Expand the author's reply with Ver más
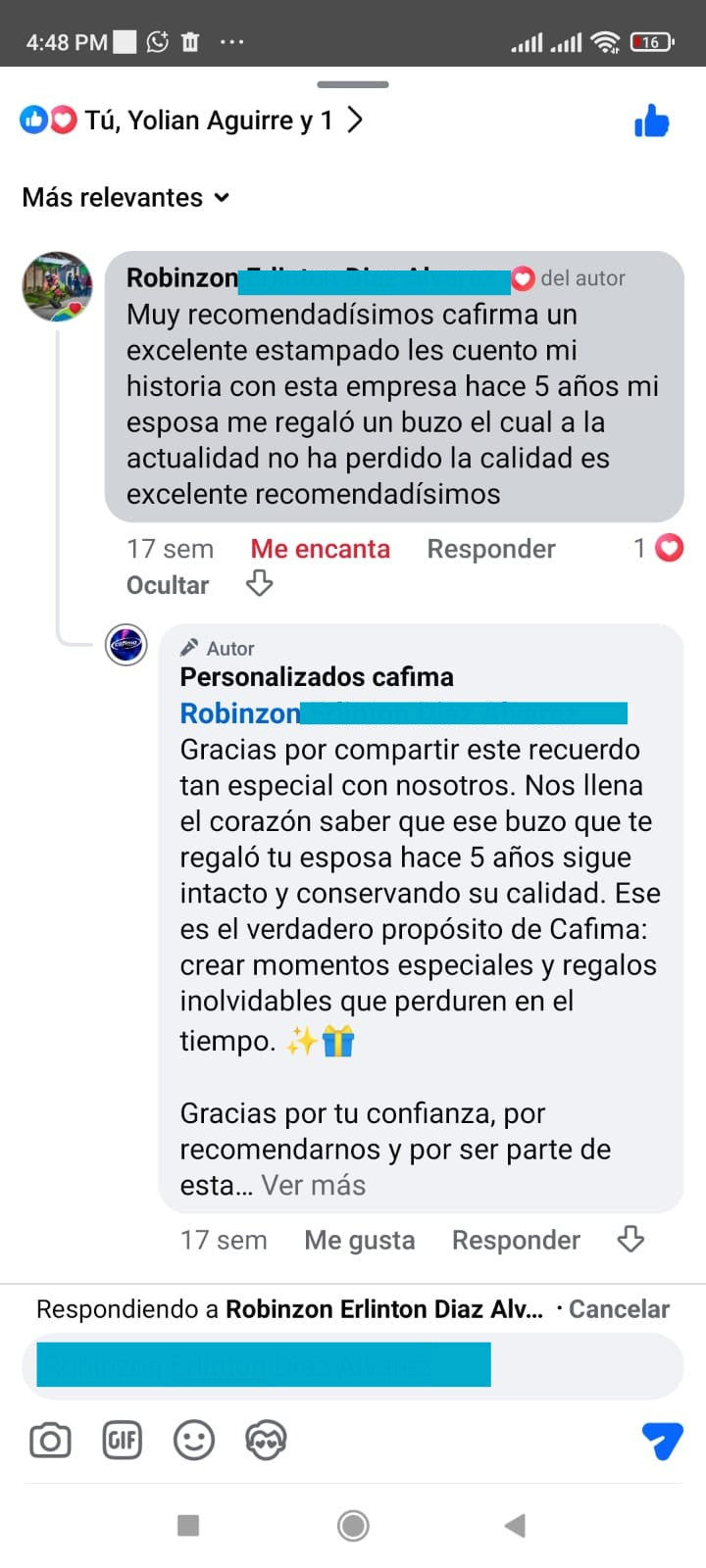Image resolution: width=706 pixels, height=1568 pixels. point(314,1185)
